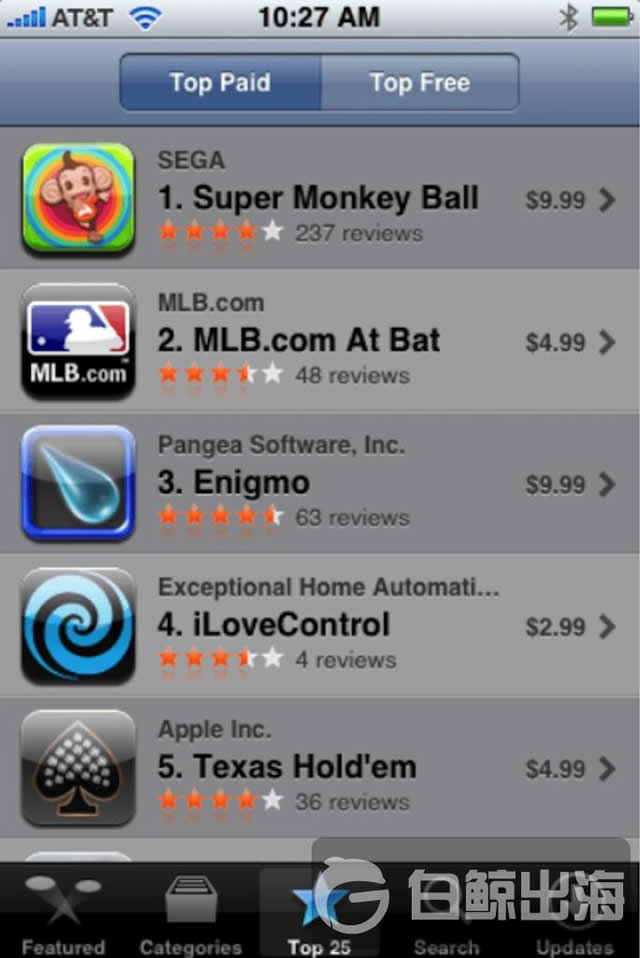Open the Categories tab
The image size is (640, 958).
(190, 912)
